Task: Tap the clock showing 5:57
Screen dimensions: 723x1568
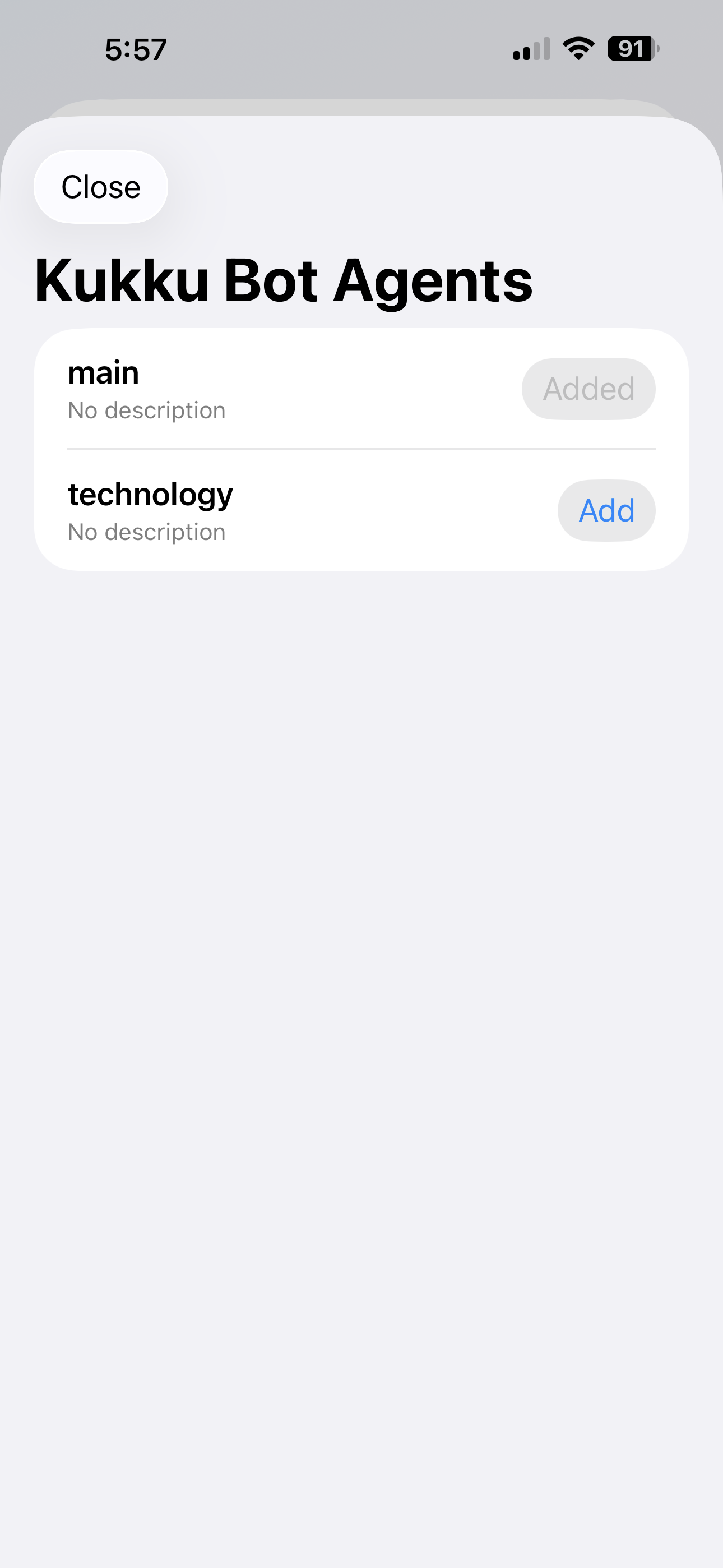Action: point(134,50)
